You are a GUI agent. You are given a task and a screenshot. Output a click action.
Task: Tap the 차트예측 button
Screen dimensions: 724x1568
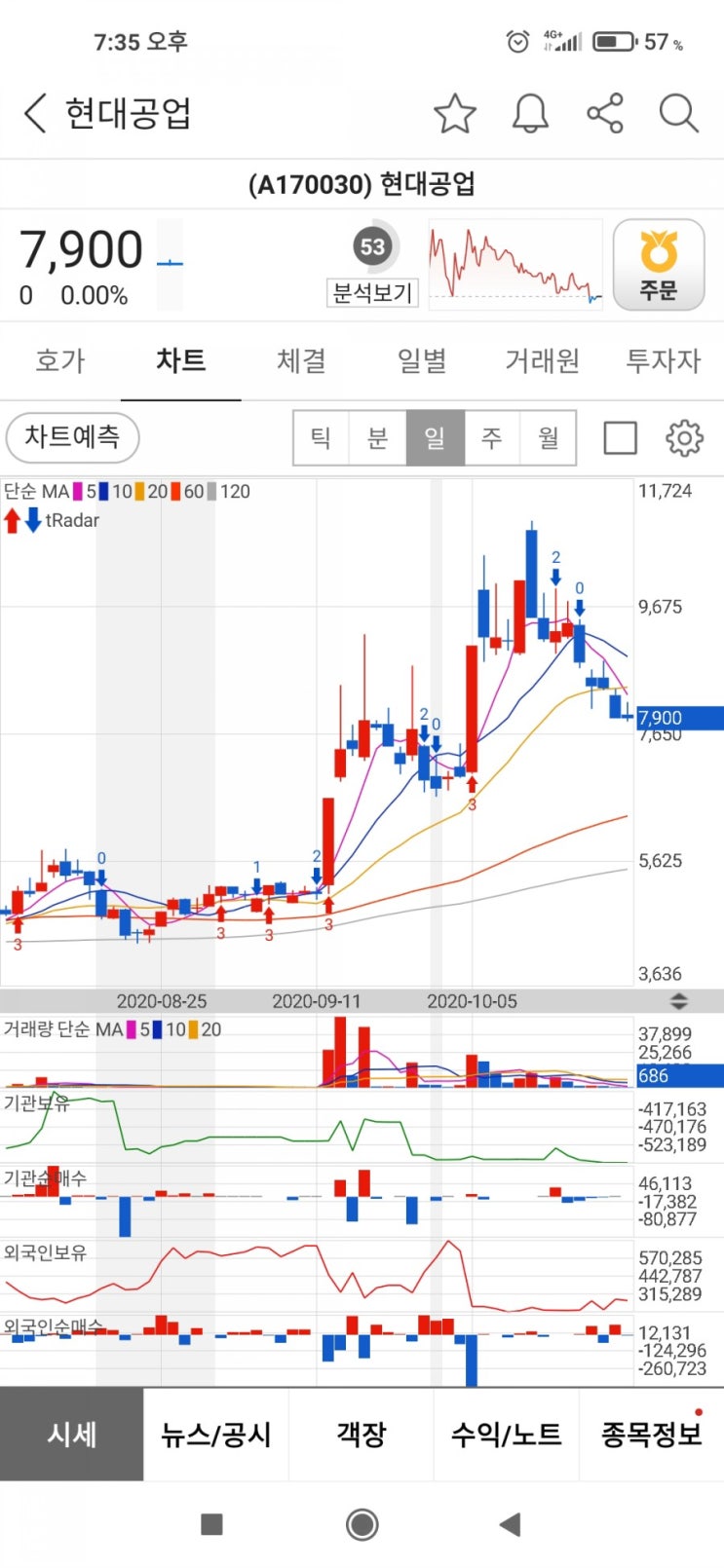tap(72, 437)
